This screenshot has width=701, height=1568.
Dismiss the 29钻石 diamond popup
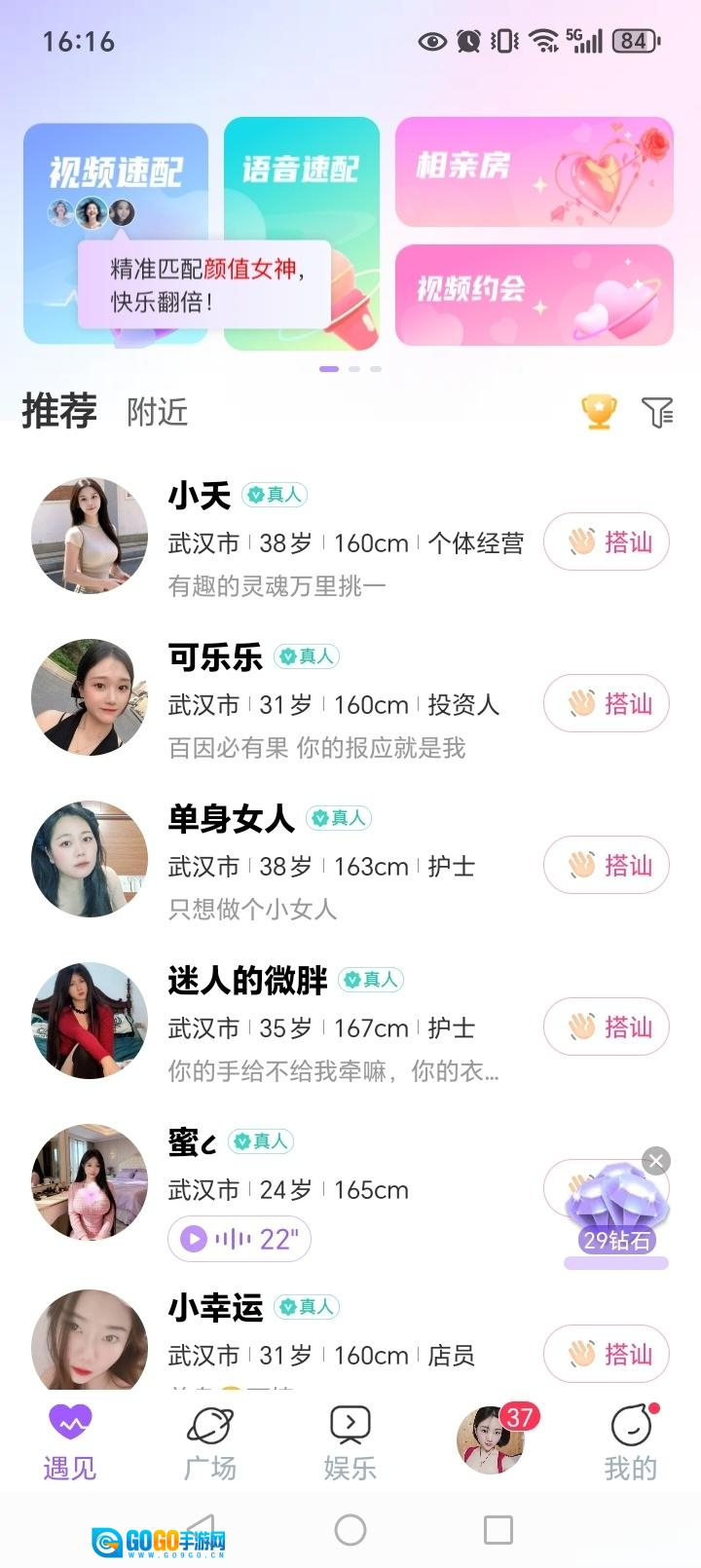pyautogui.click(x=656, y=1160)
